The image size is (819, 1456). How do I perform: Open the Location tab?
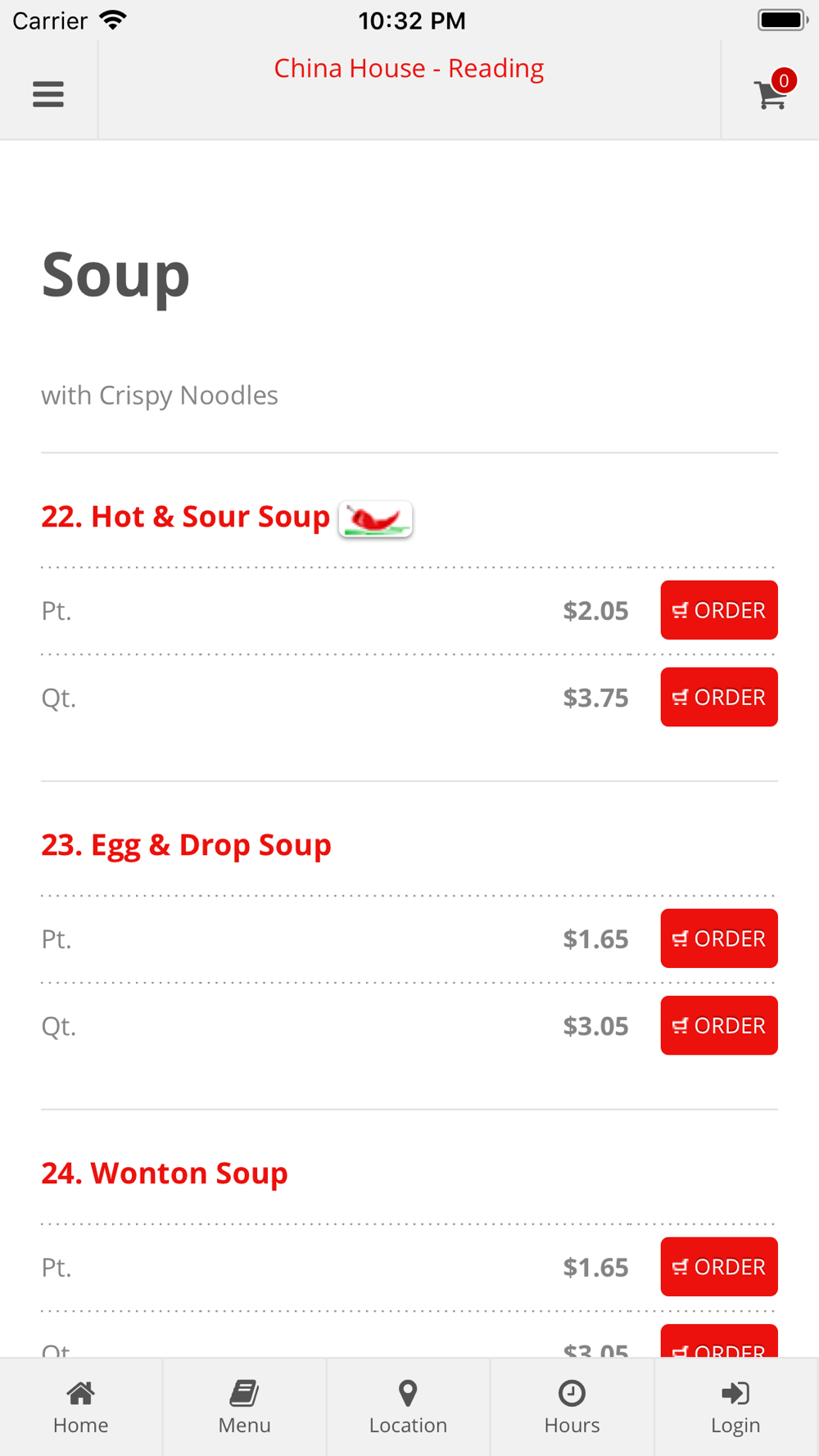click(x=409, y=1408)
